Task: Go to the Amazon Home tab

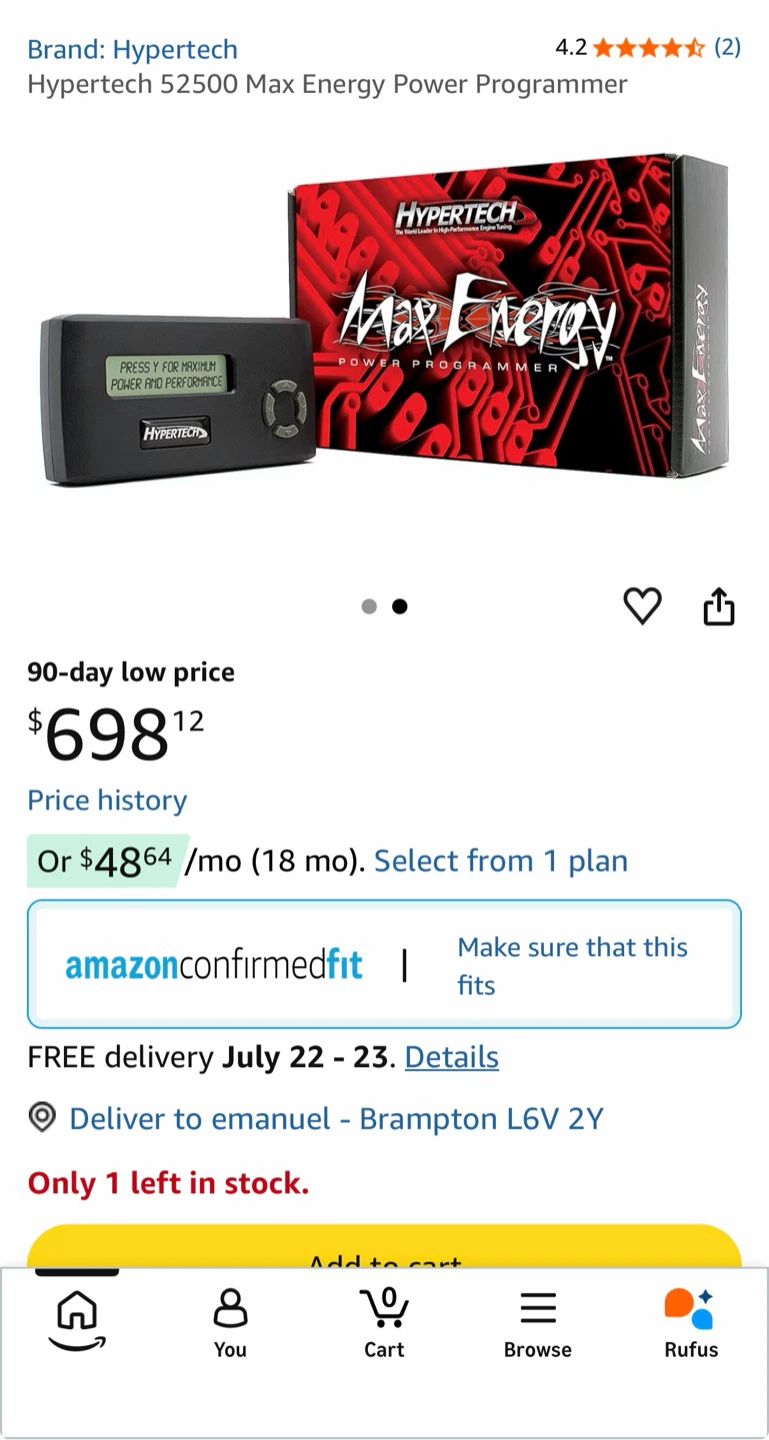Action: [x=77, y=1320]
